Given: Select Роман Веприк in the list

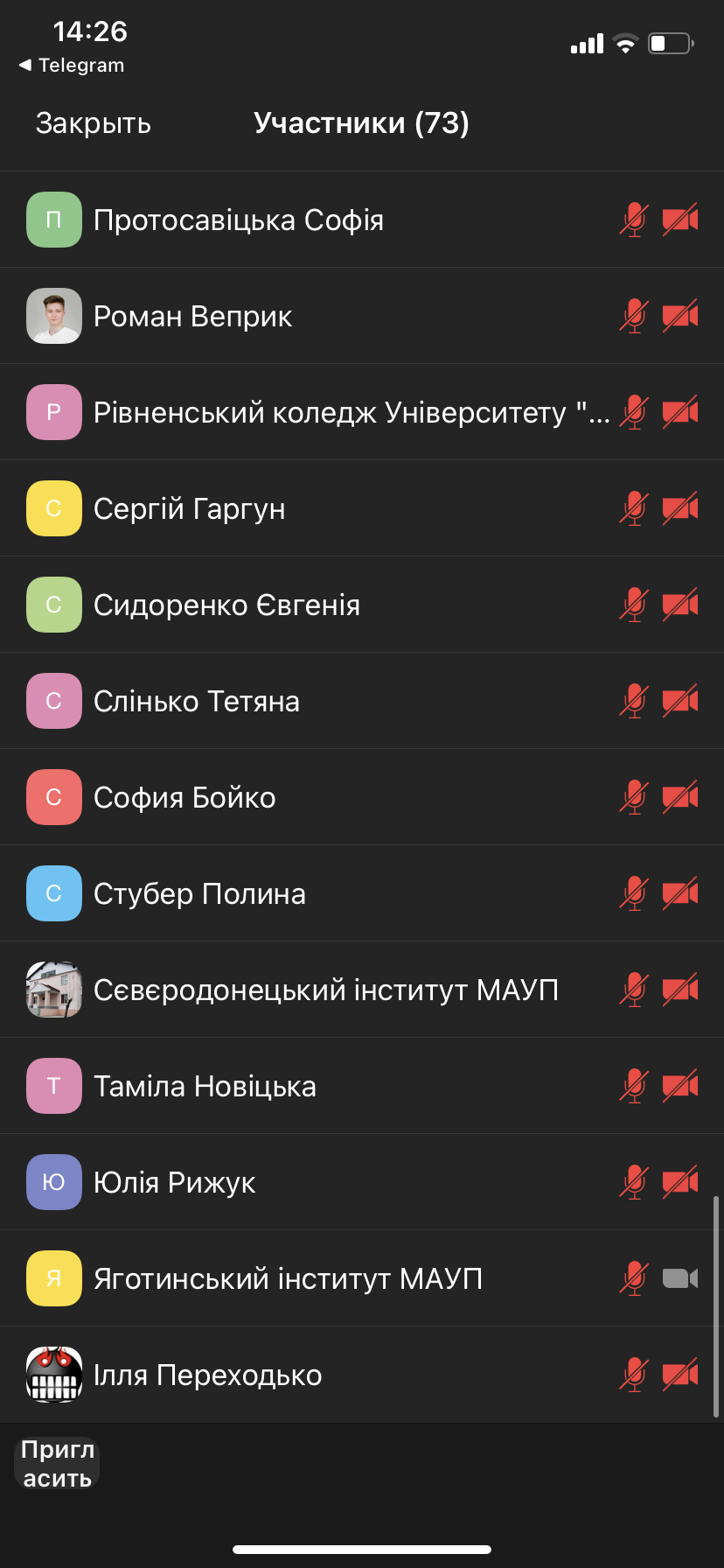Looking at the screenshot, I should point(193,316).
